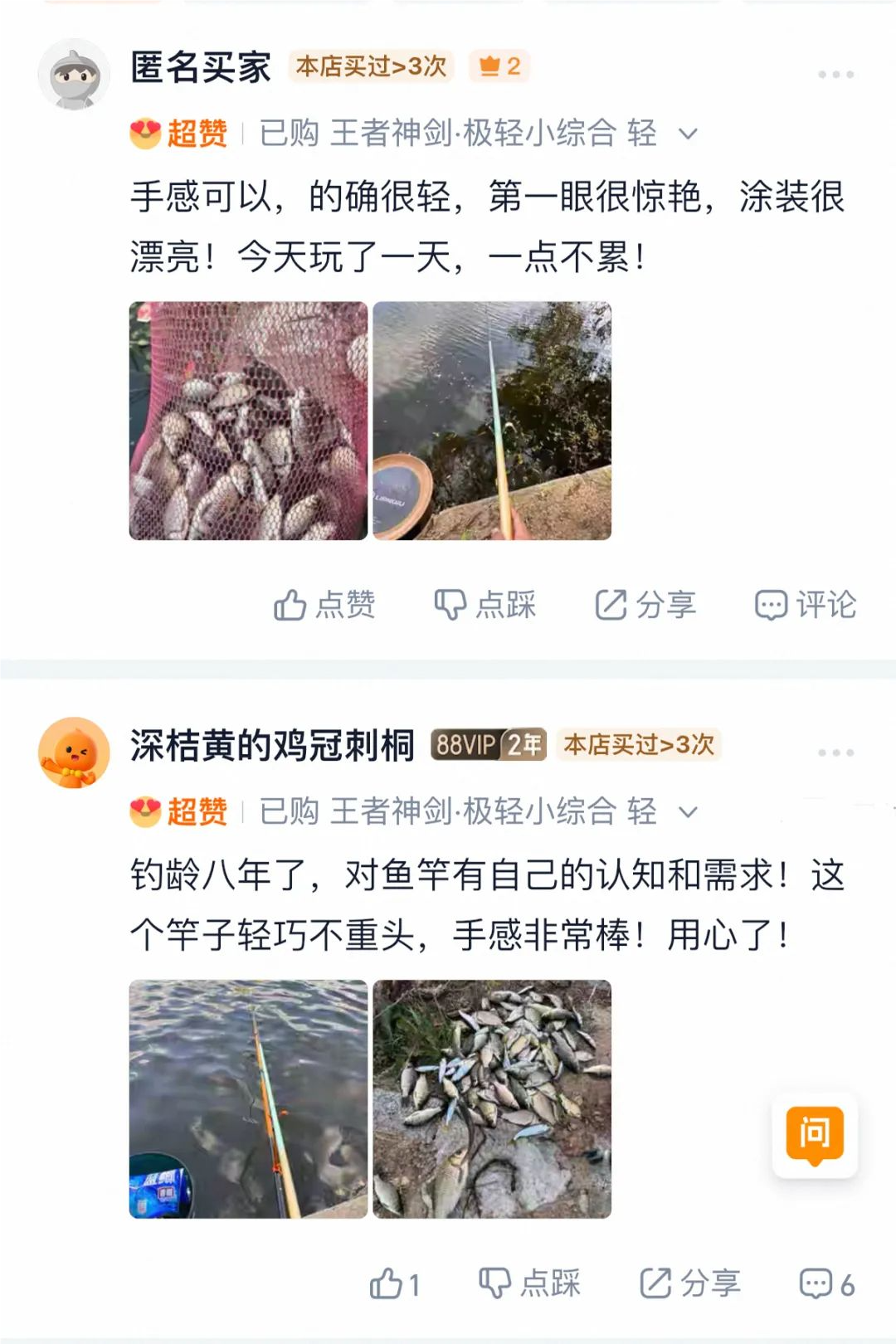This screenshot has height=1344, width=896.
Task: Expand purchase details under 深桔黄的鸡冠刺桐's review
Action: (x=688, y=812)
